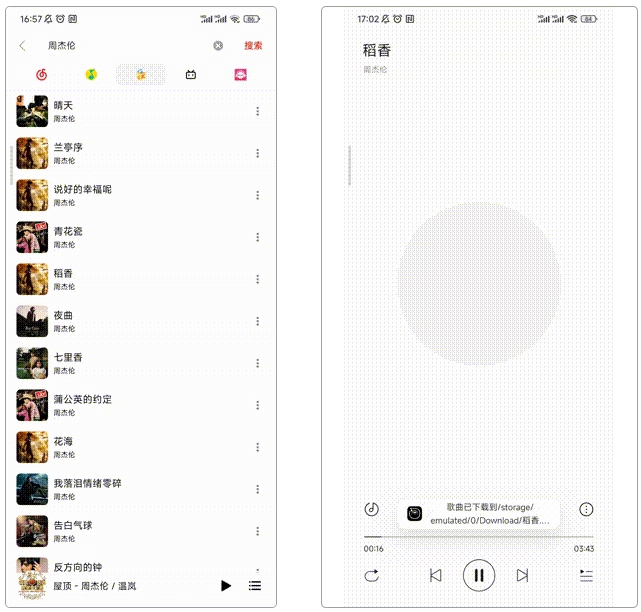Open the now-playing queue list
This screenshot has height=612, width=641.
(x=586, y=576)
